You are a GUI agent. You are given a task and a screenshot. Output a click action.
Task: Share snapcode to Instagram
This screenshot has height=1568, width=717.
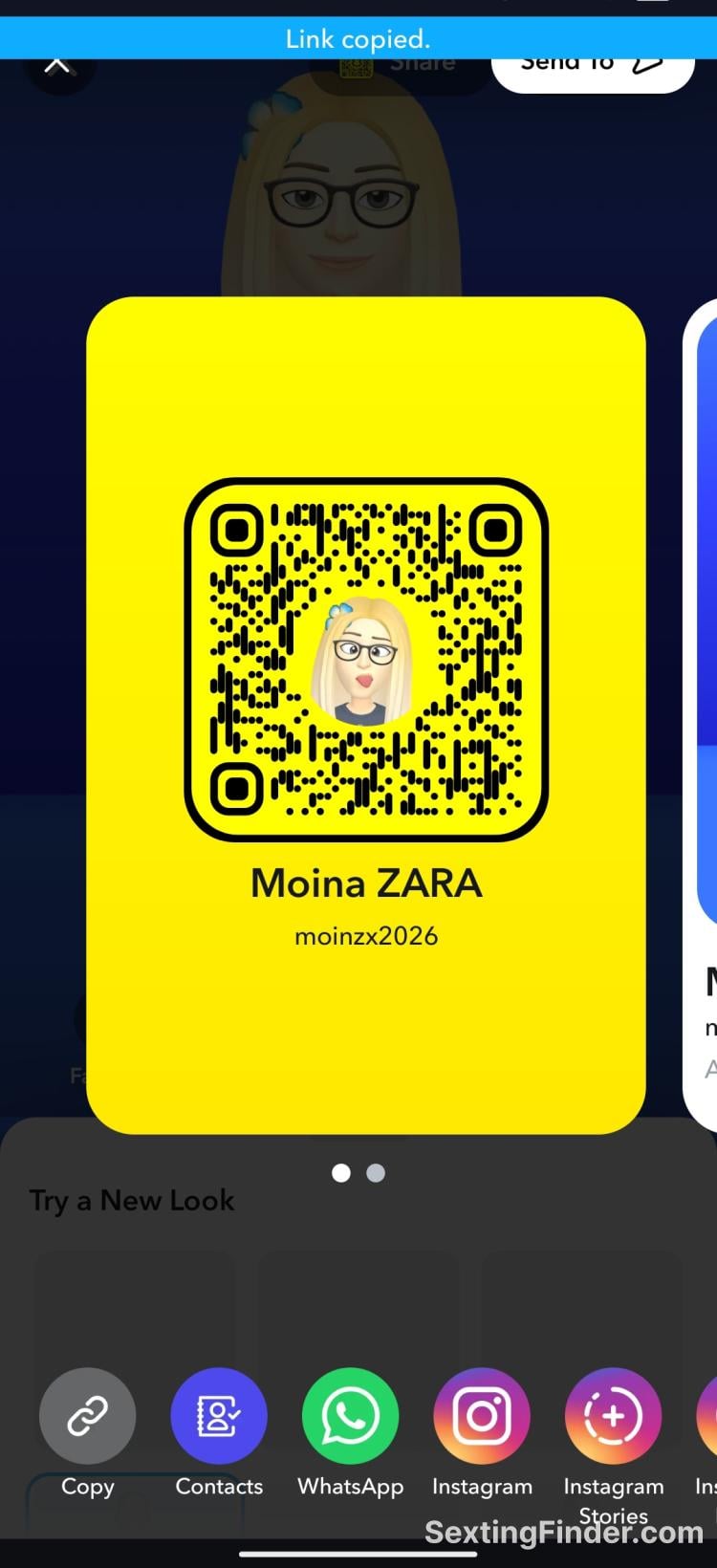pyautogui.click(x=482, y=1416)
